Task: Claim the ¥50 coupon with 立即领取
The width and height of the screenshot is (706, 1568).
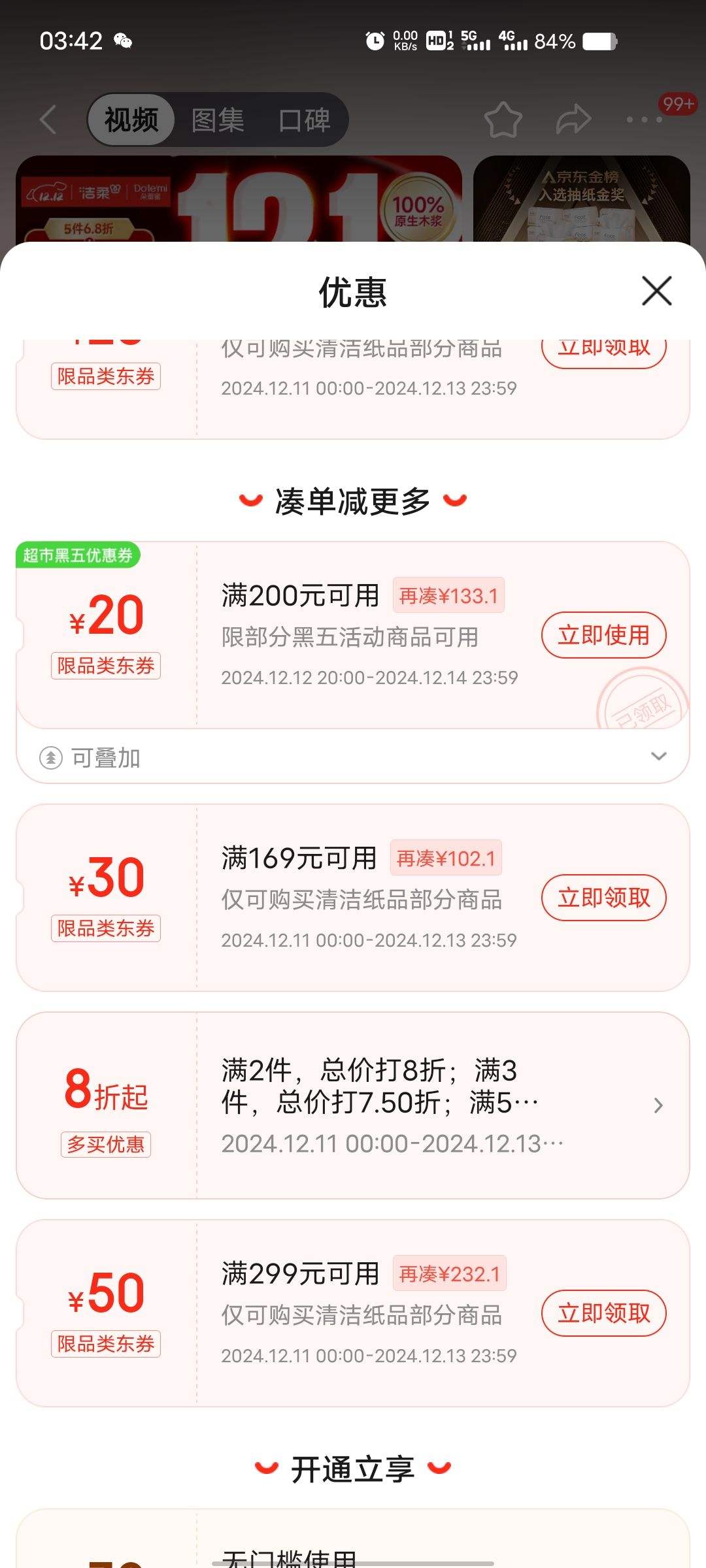Action: pos(603,1313)
